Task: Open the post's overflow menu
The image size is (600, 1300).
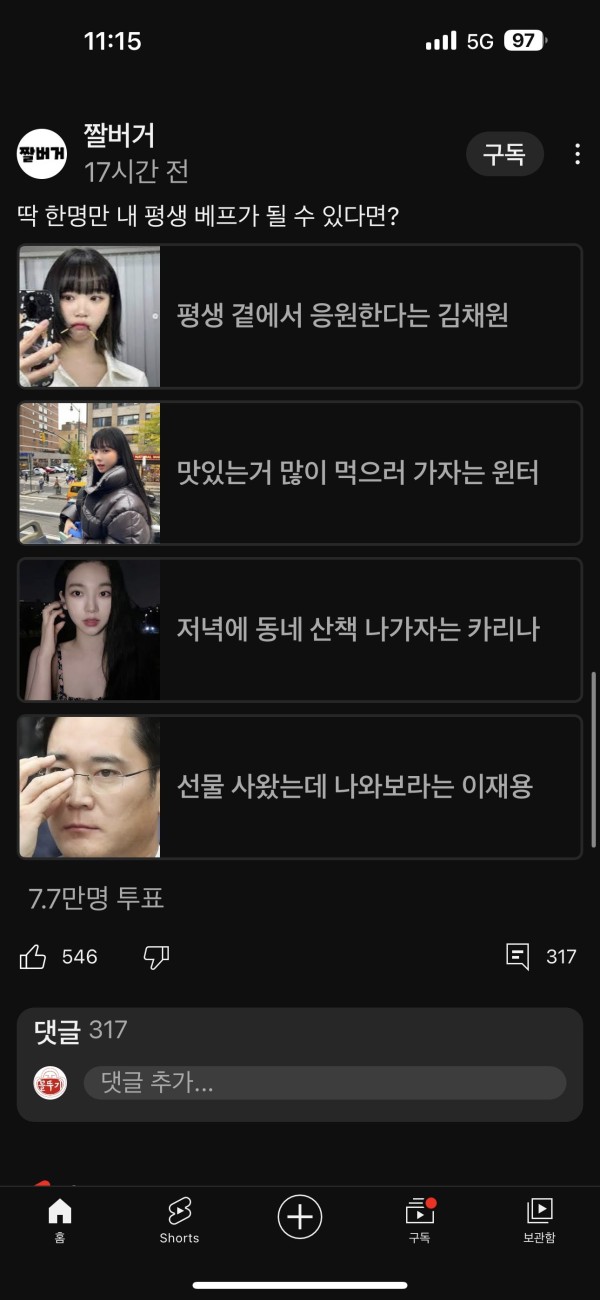Action: click(x=577, y=154)
